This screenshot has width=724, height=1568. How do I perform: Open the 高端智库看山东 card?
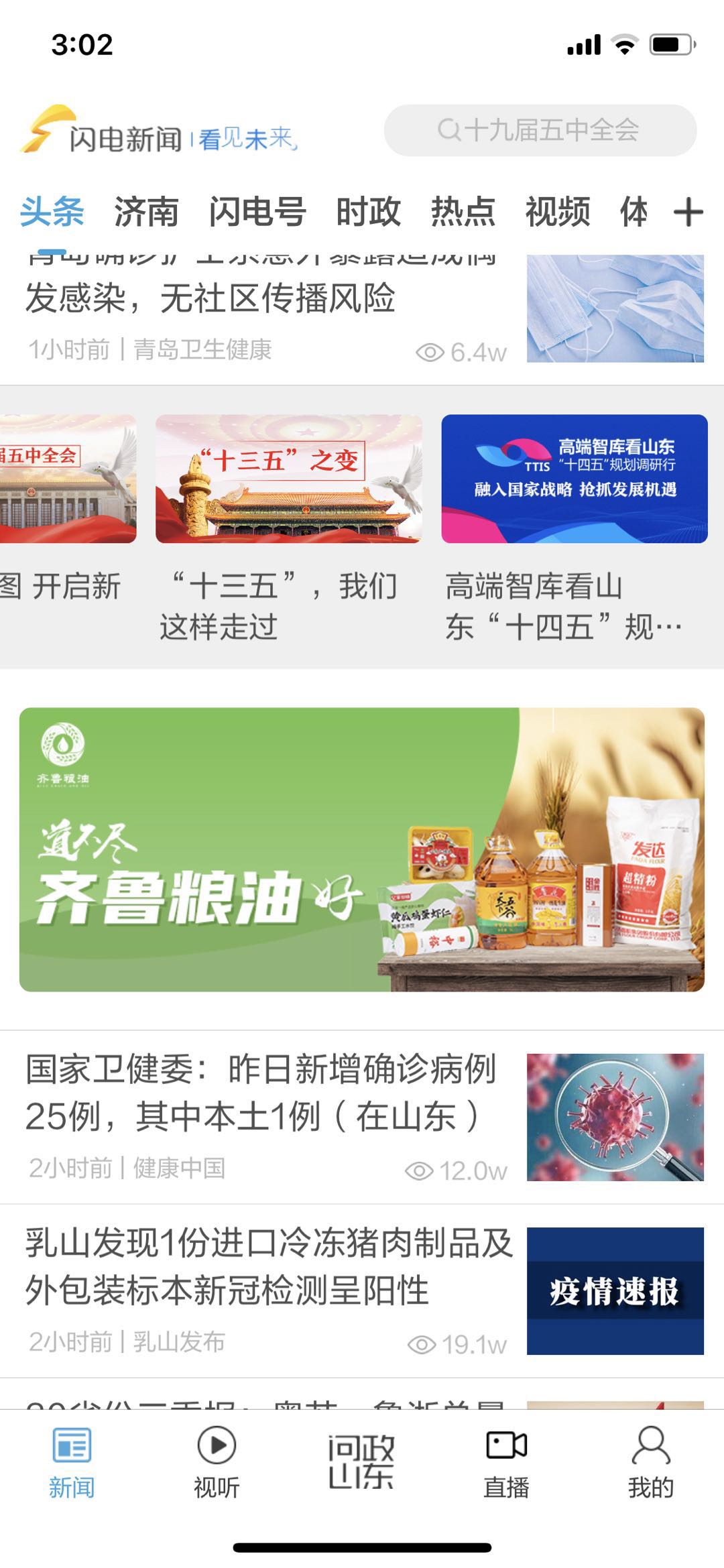coord(574,523)
